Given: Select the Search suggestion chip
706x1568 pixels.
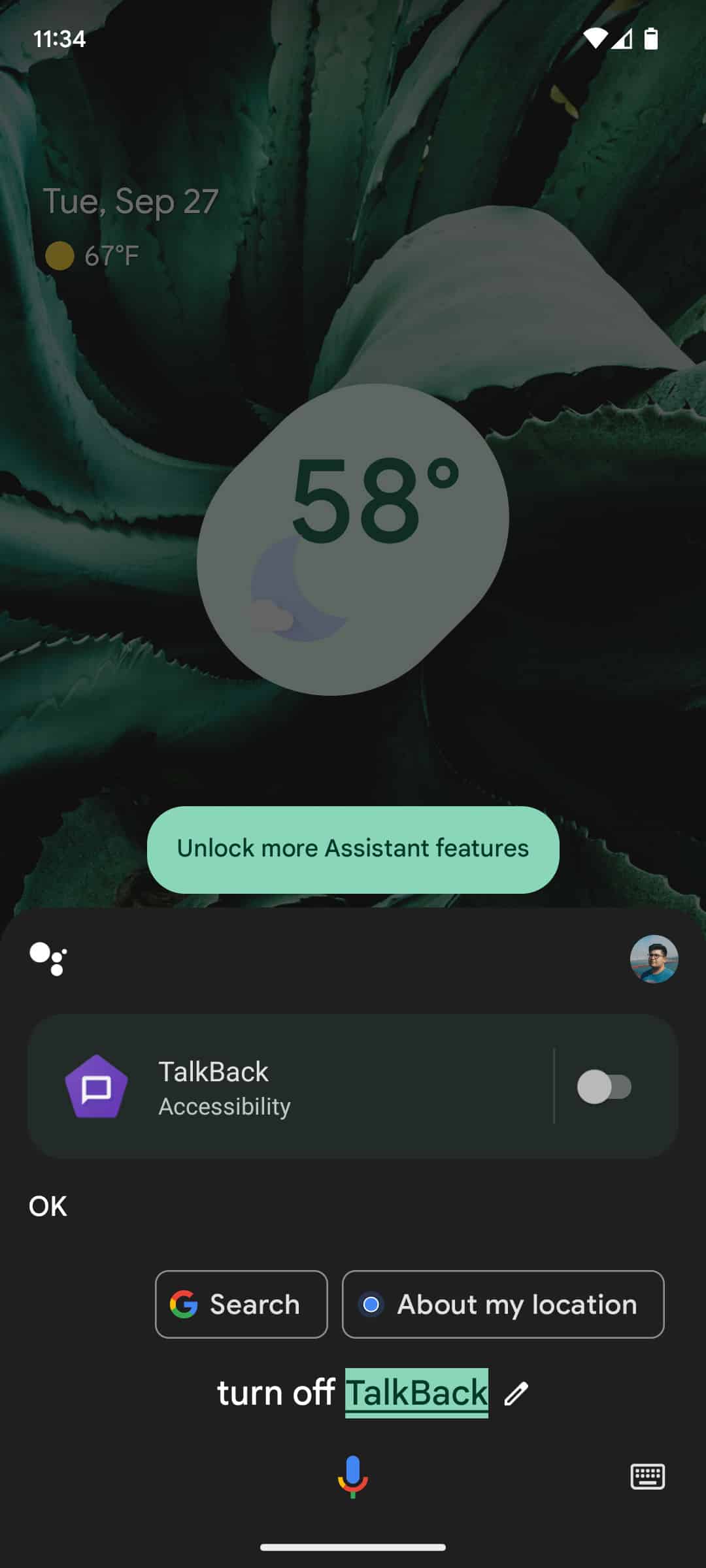Looking at the screenshot, I should coord(241,1304).
